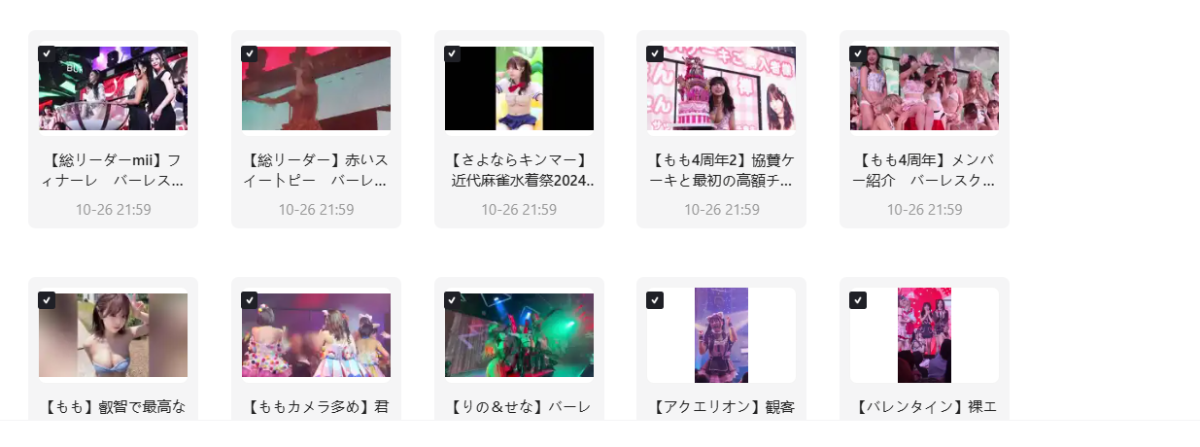This screenshot has height=447, width=1200.
Task: Open the 【もも4周年】メンバー紹介 video tile
Action: 924,90
